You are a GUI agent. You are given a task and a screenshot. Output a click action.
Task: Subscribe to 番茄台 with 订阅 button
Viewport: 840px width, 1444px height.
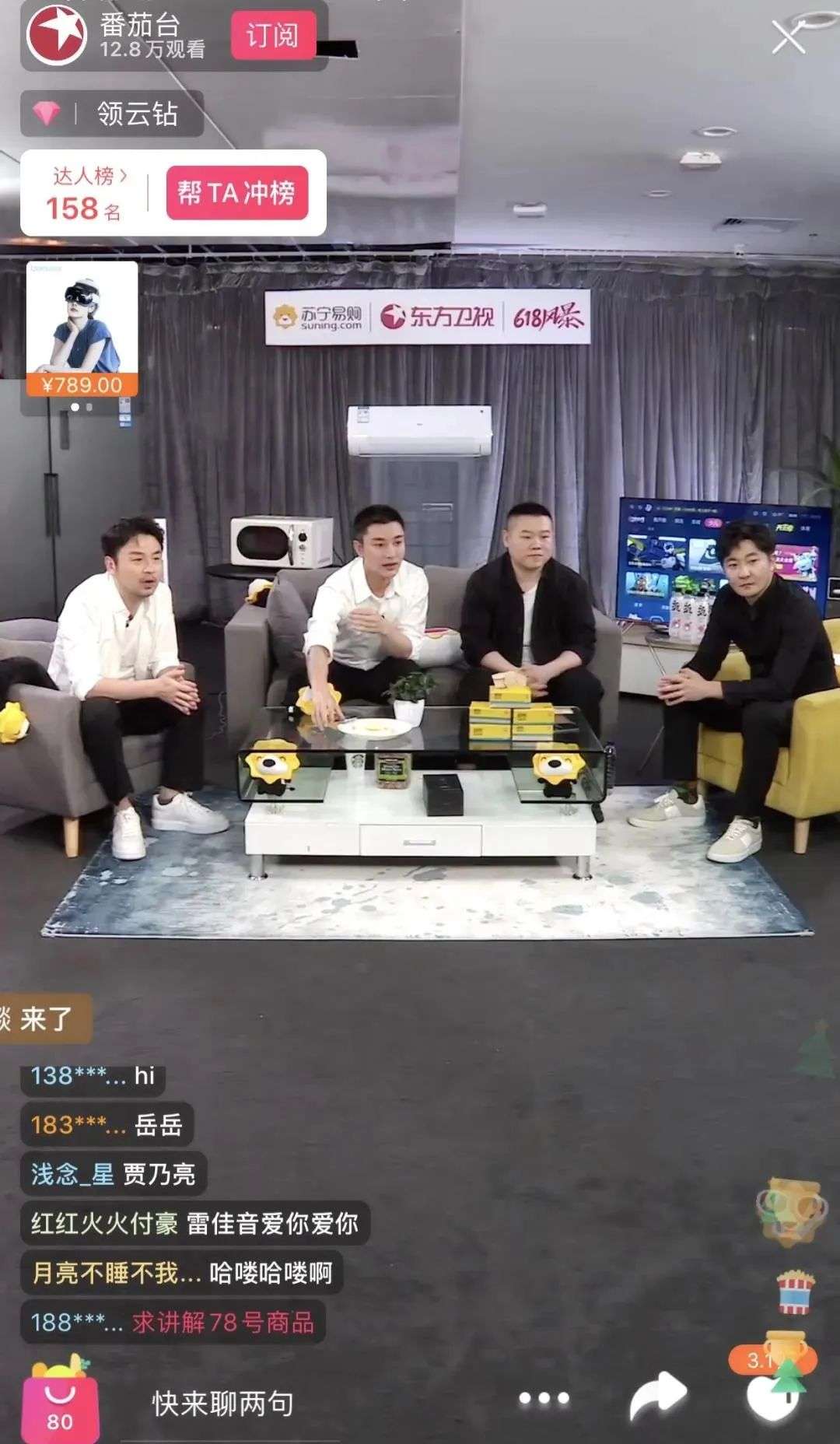pyautogui.click(x=272, y=36)
